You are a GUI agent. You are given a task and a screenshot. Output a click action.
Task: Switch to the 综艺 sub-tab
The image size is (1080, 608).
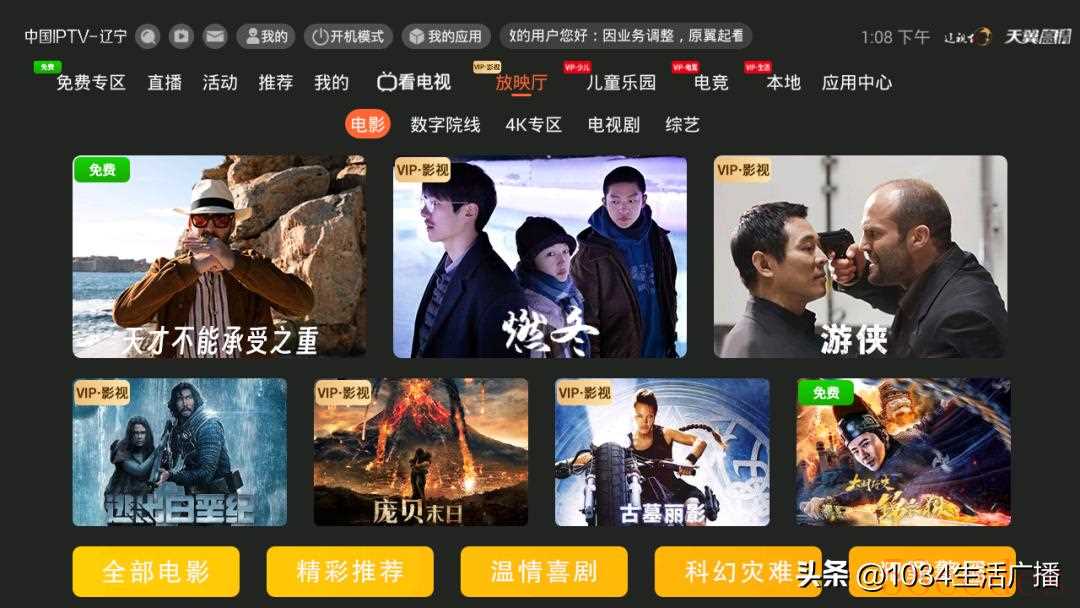pos(682,125)
